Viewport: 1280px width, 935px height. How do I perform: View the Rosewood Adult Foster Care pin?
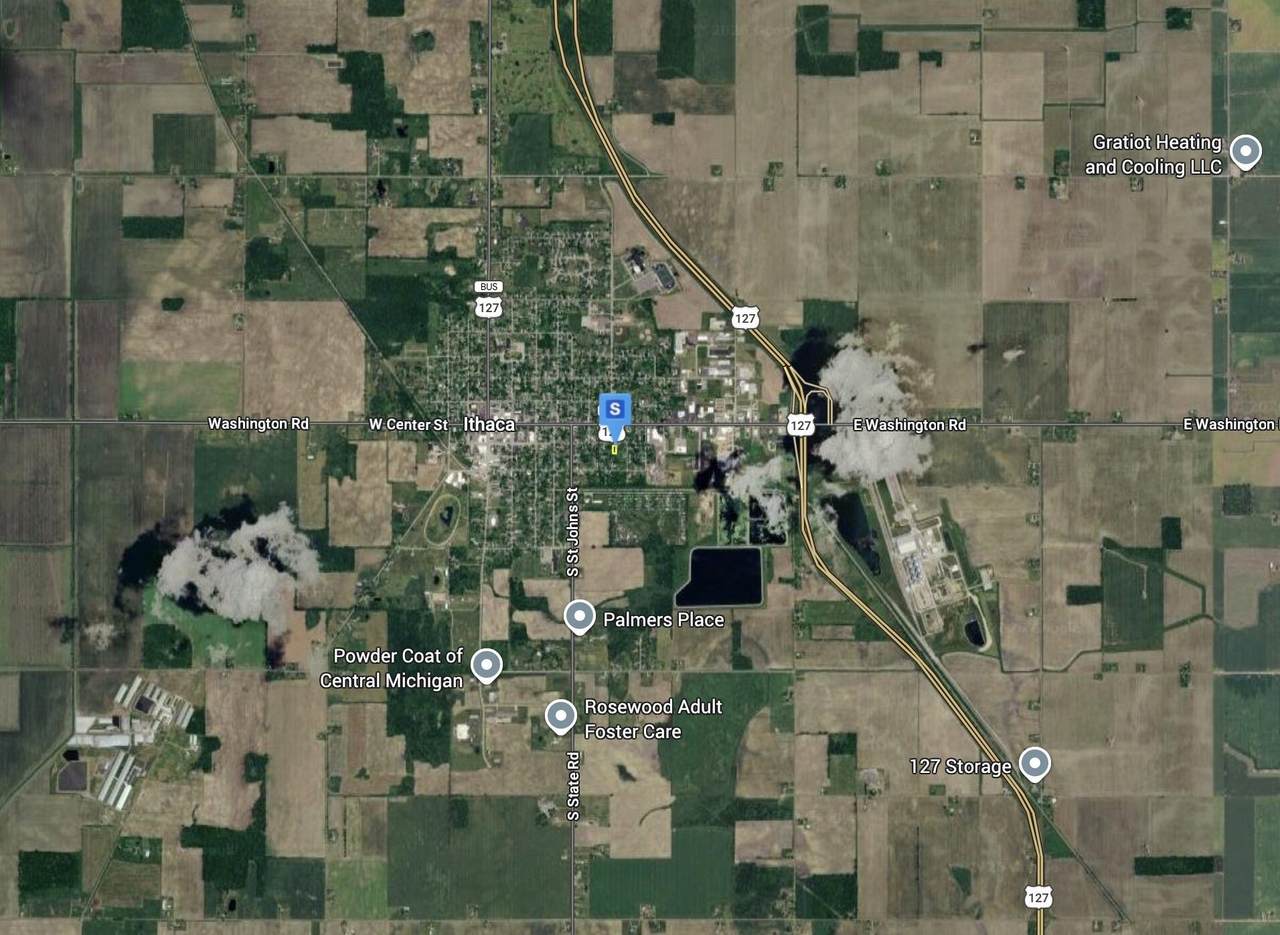point(561,715)
